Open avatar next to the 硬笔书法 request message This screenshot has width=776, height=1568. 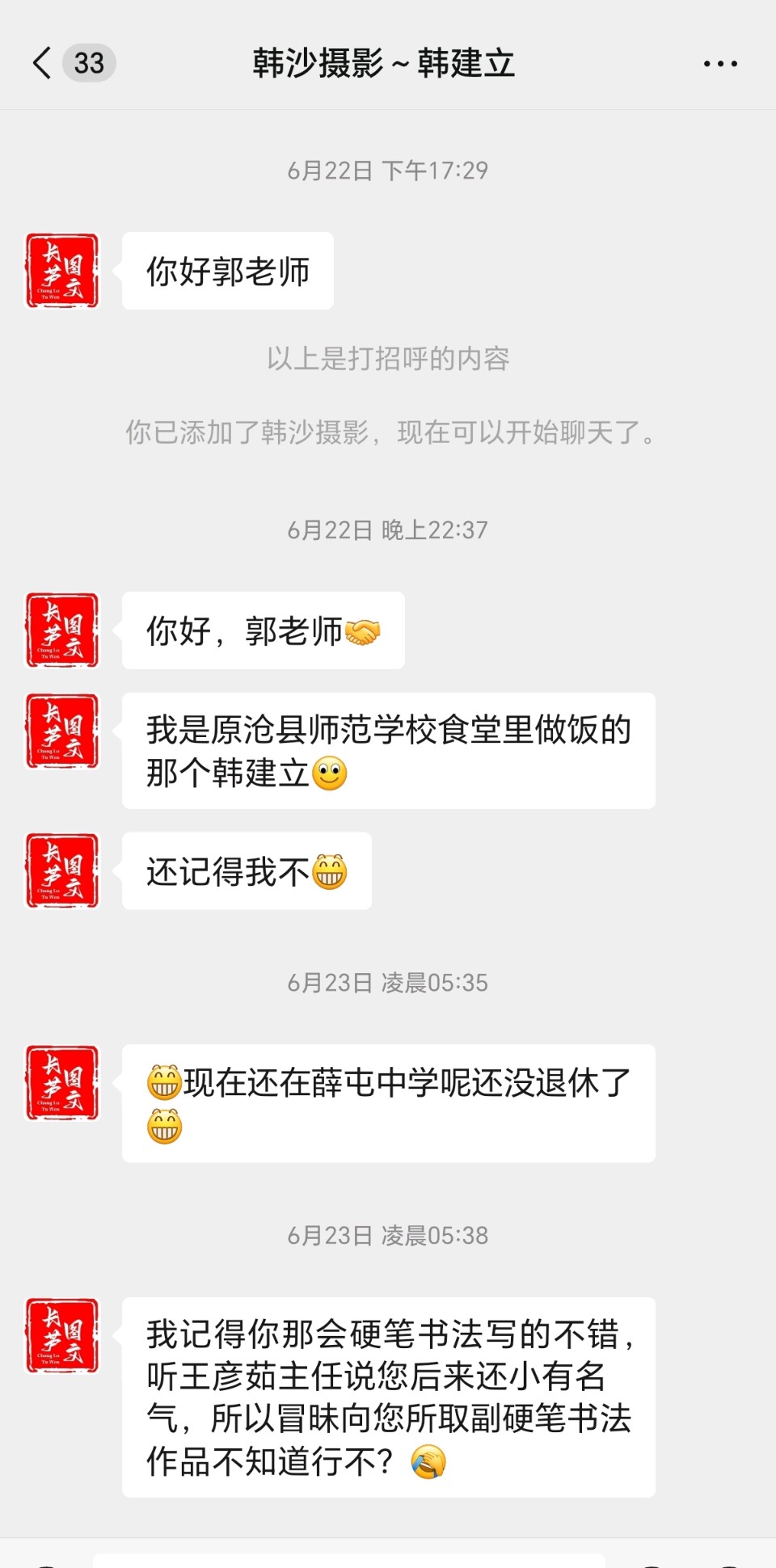click(62, 1336)
